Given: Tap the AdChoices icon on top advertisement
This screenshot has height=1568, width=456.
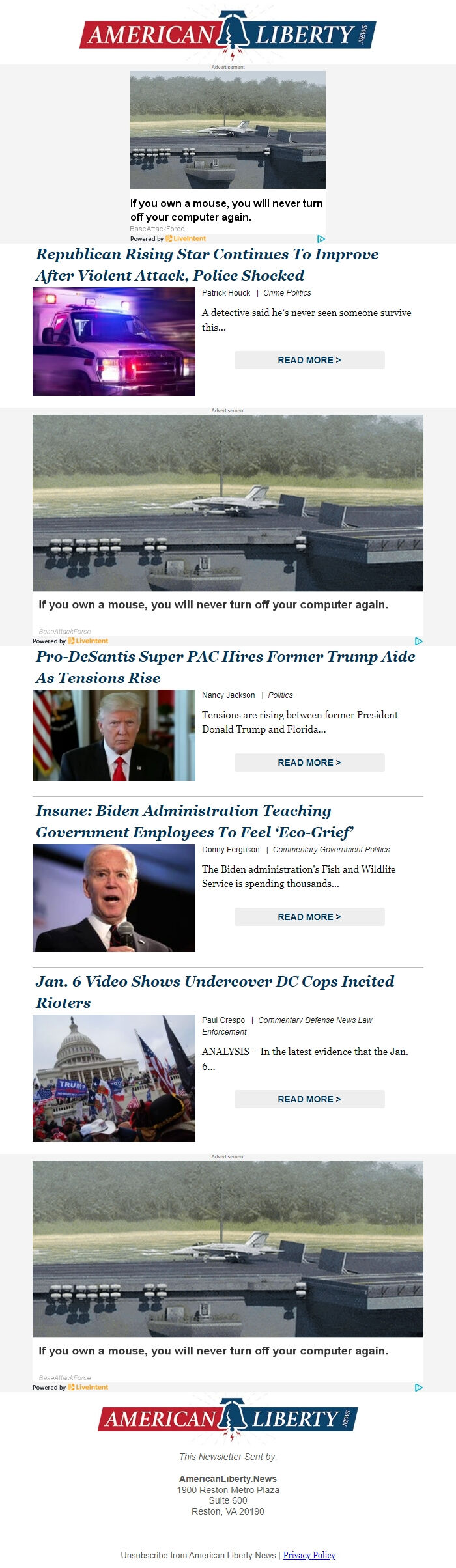Looking at the screenshot, I should tap(321, 239).
